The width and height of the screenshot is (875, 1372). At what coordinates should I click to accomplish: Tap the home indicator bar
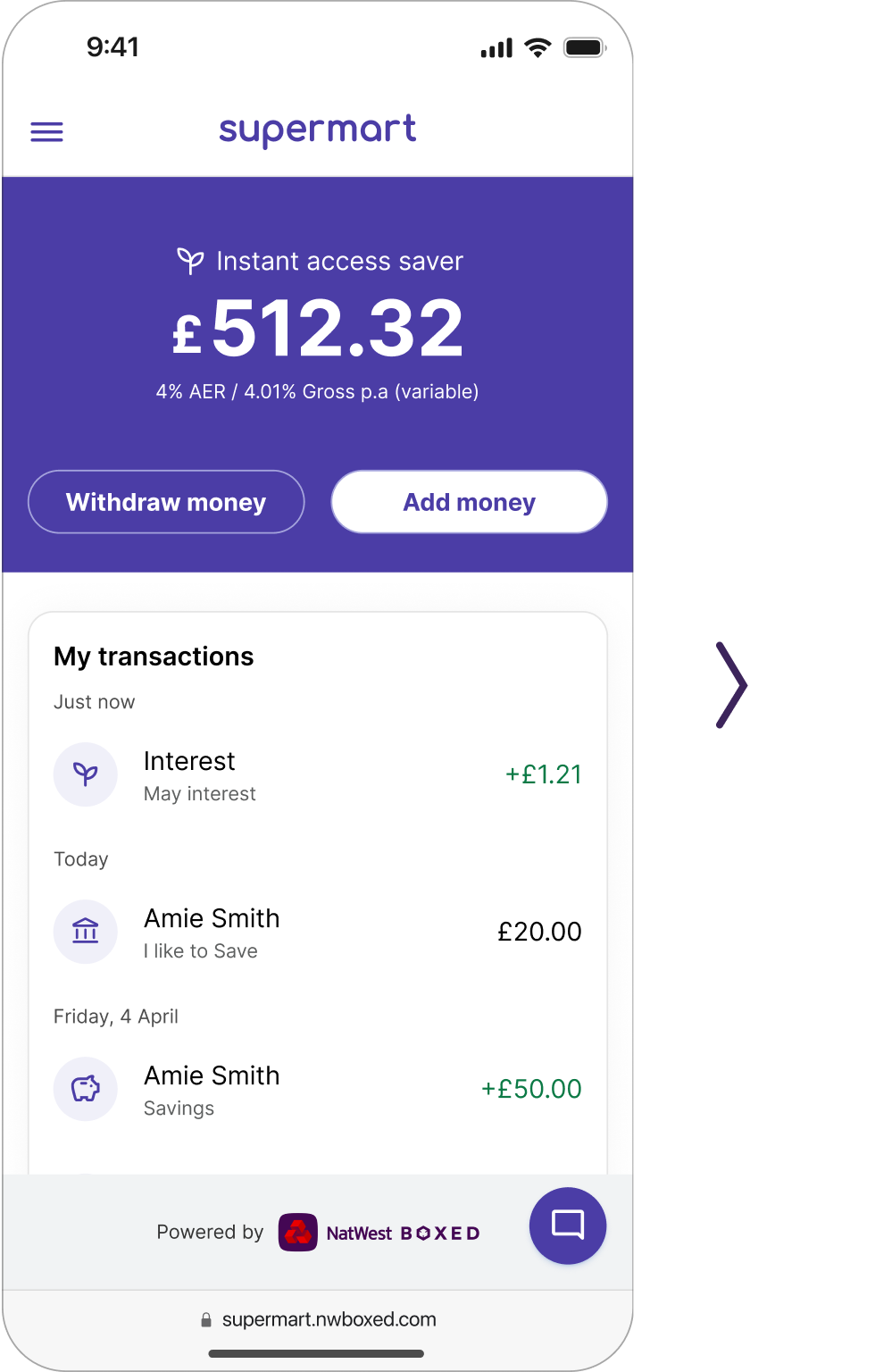tap(315, 1355)
